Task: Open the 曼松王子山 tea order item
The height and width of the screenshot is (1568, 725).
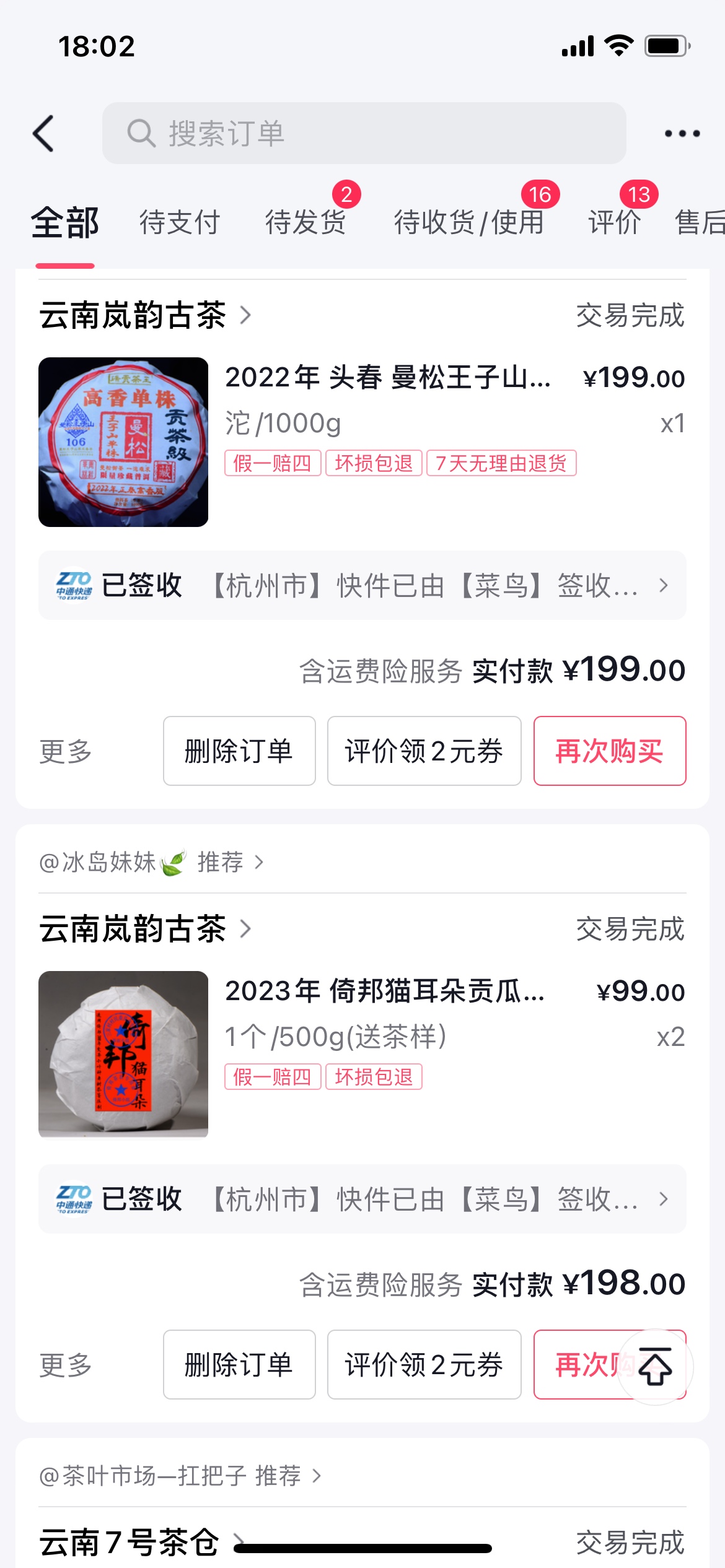Action: click(x=362, y=442)
